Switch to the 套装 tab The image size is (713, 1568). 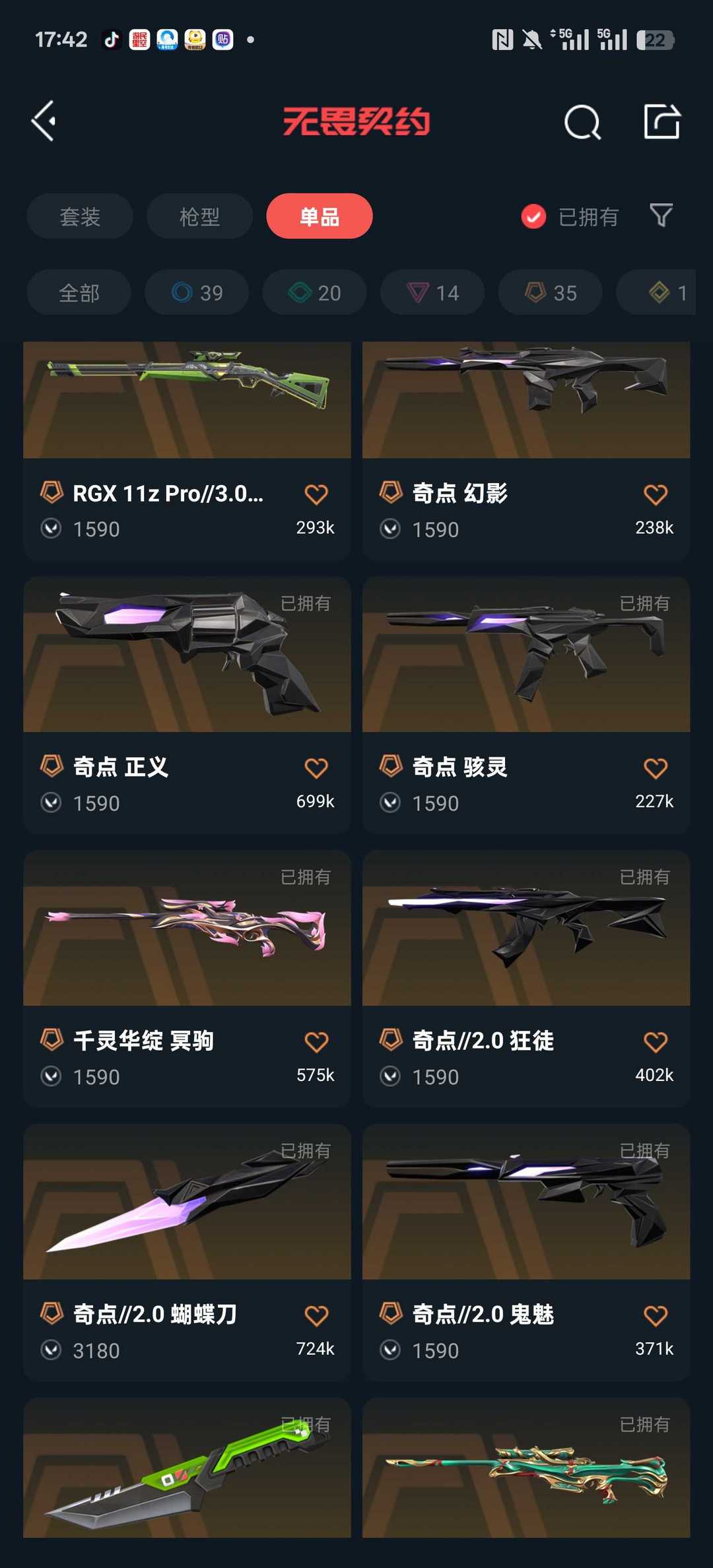tap(80, 216)
